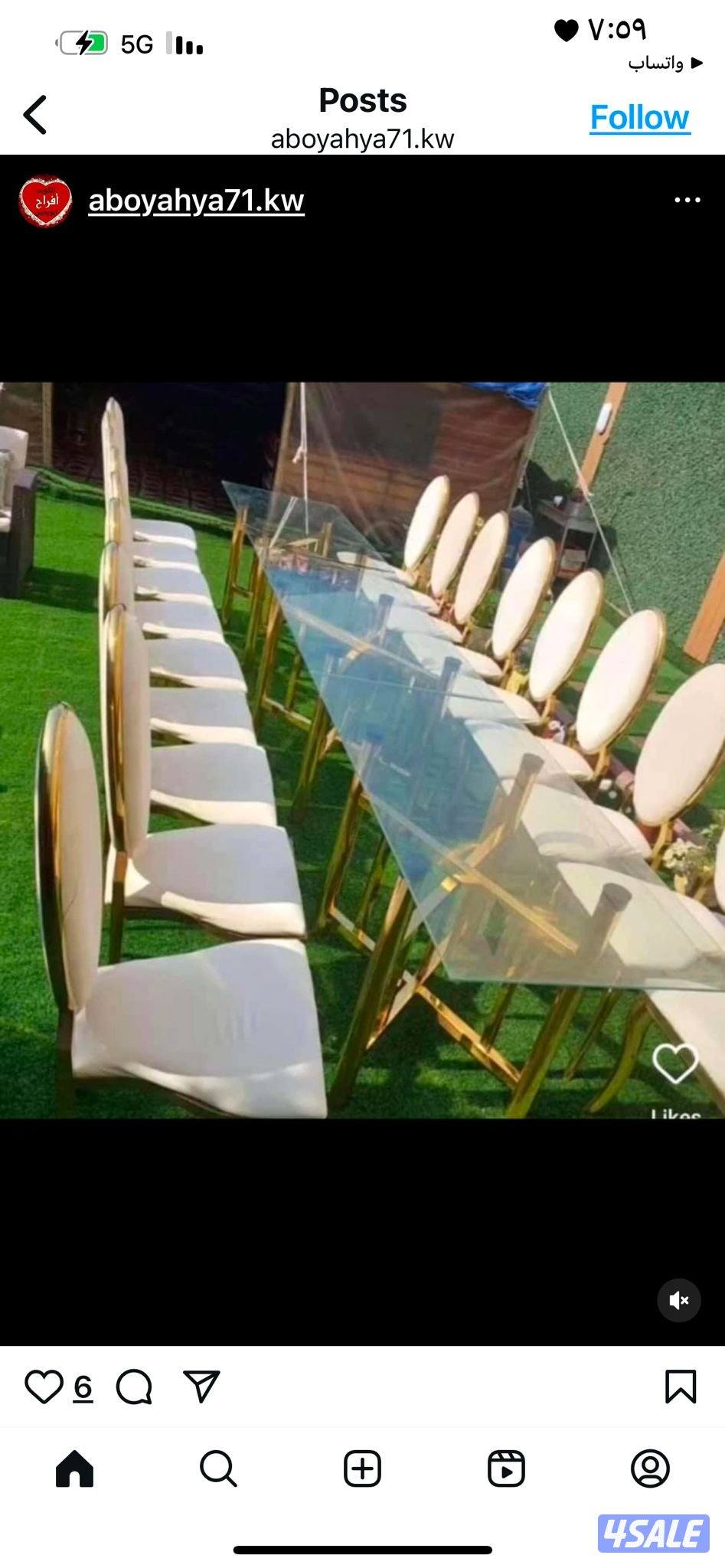Switch to the Search tab

click(218, 1468)
